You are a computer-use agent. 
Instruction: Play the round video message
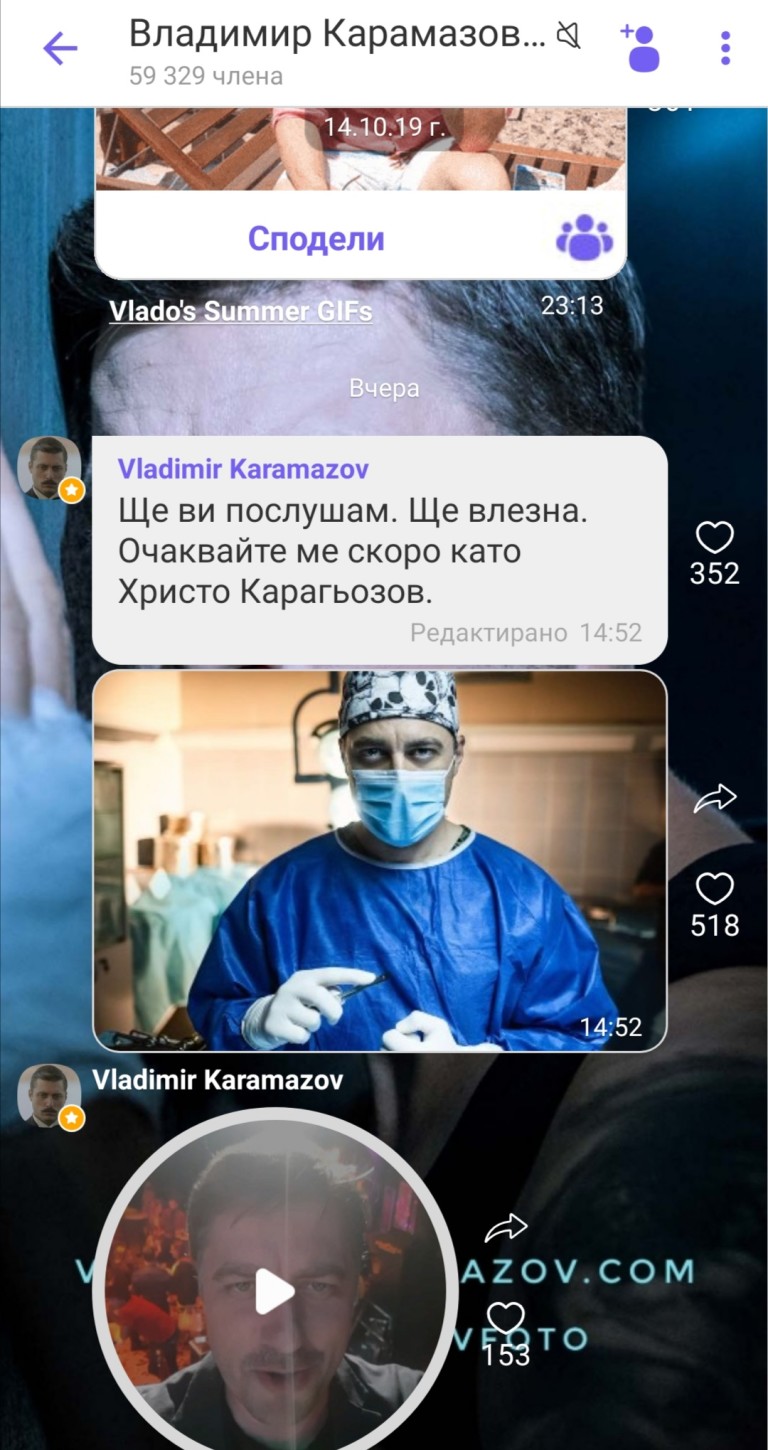tap(275, 1292)
